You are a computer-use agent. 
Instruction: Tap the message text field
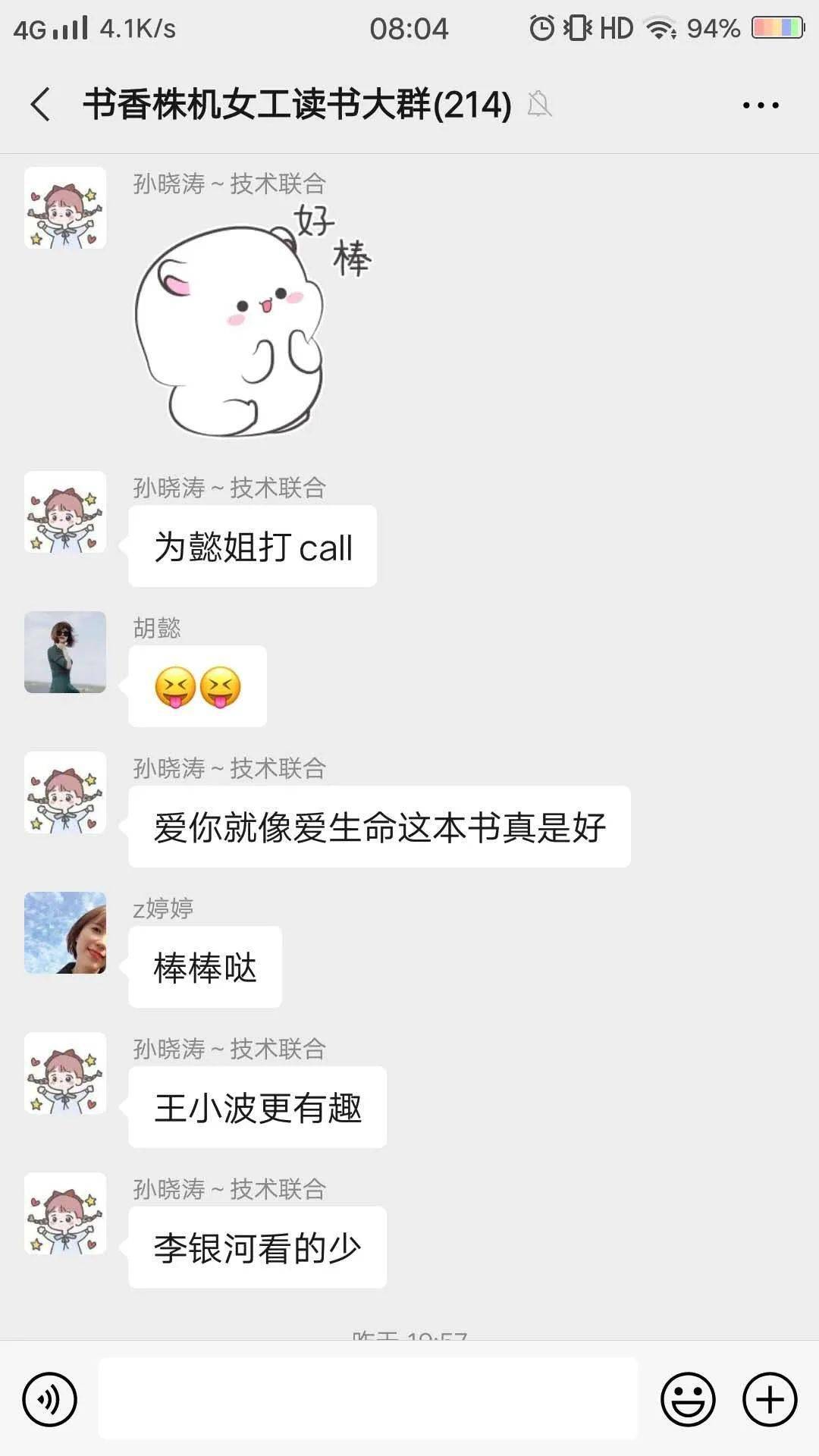pyautogui.click(x=368, y=1398)
